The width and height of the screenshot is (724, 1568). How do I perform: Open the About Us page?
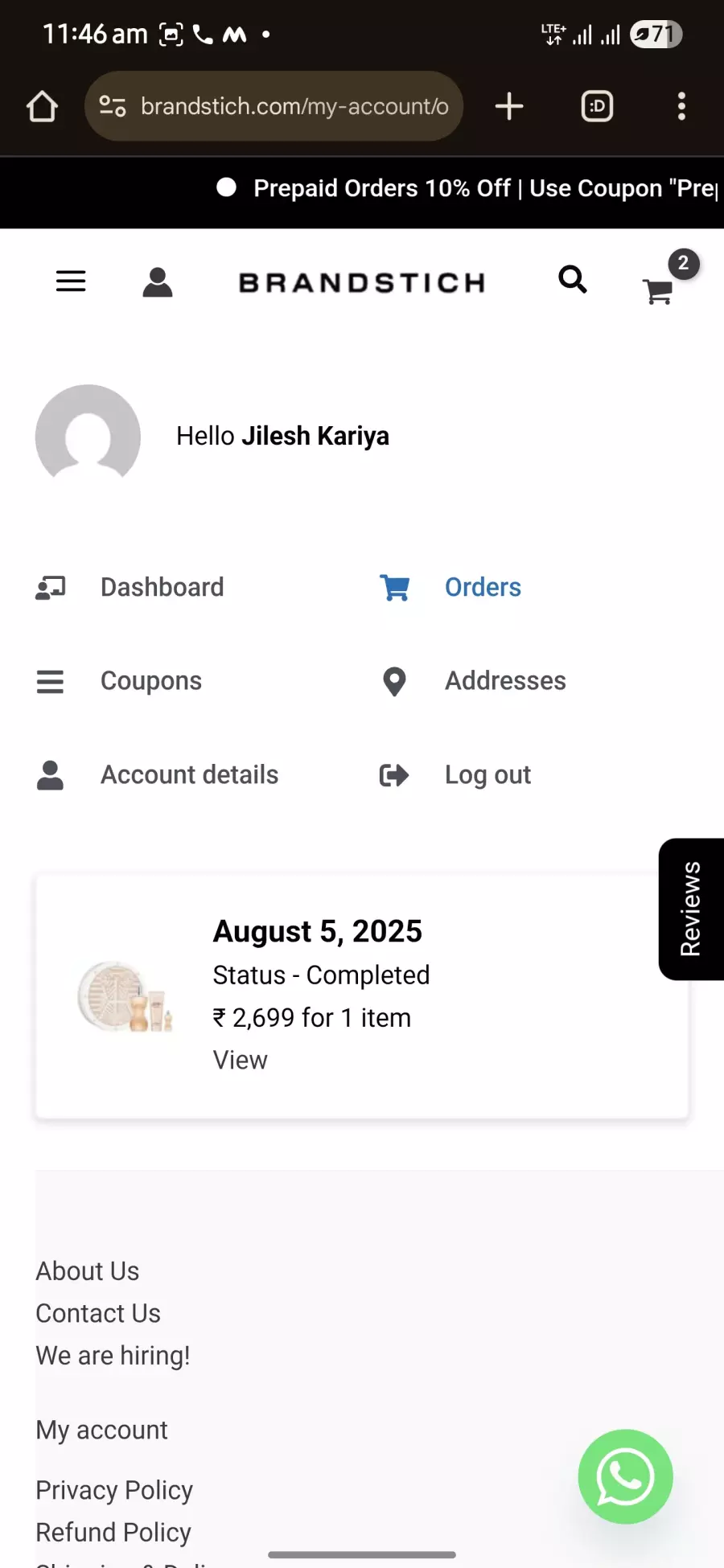88,1271
